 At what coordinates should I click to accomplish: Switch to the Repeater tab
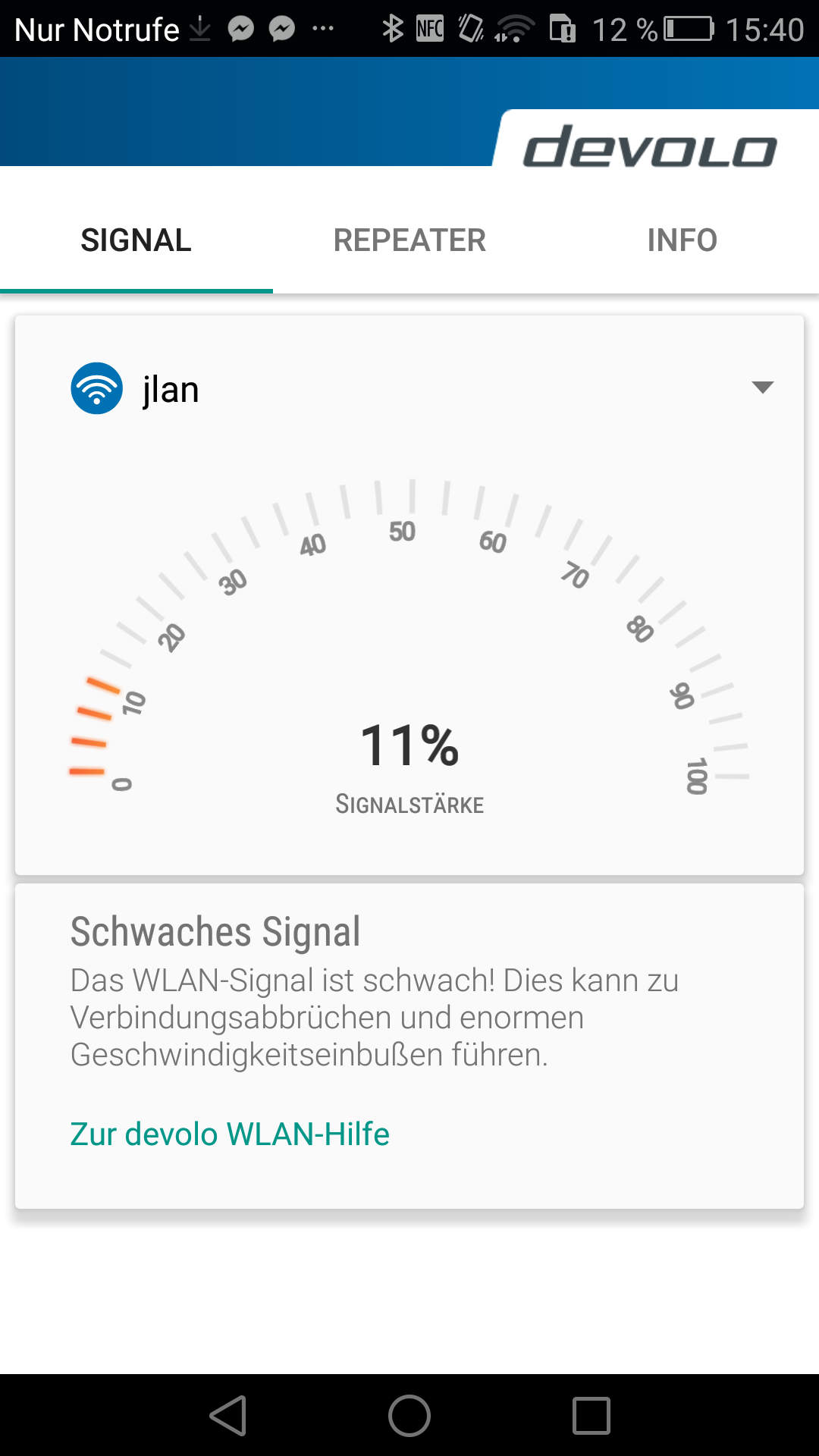tap(409, 240)
